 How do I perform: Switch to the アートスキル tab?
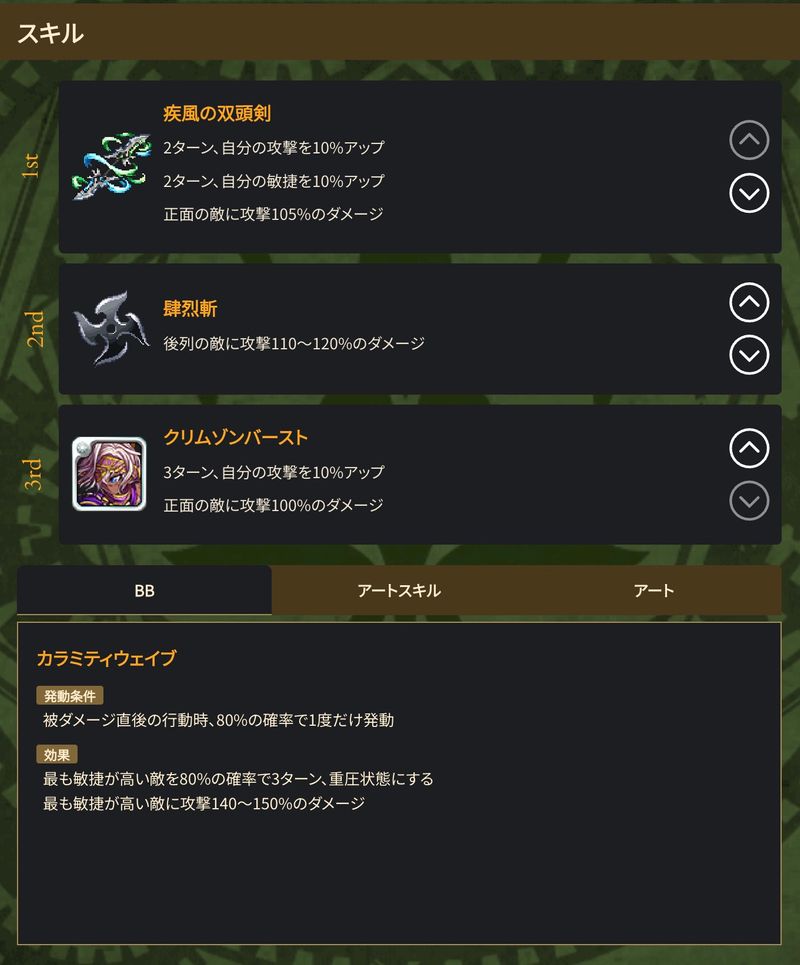(399, 590)
